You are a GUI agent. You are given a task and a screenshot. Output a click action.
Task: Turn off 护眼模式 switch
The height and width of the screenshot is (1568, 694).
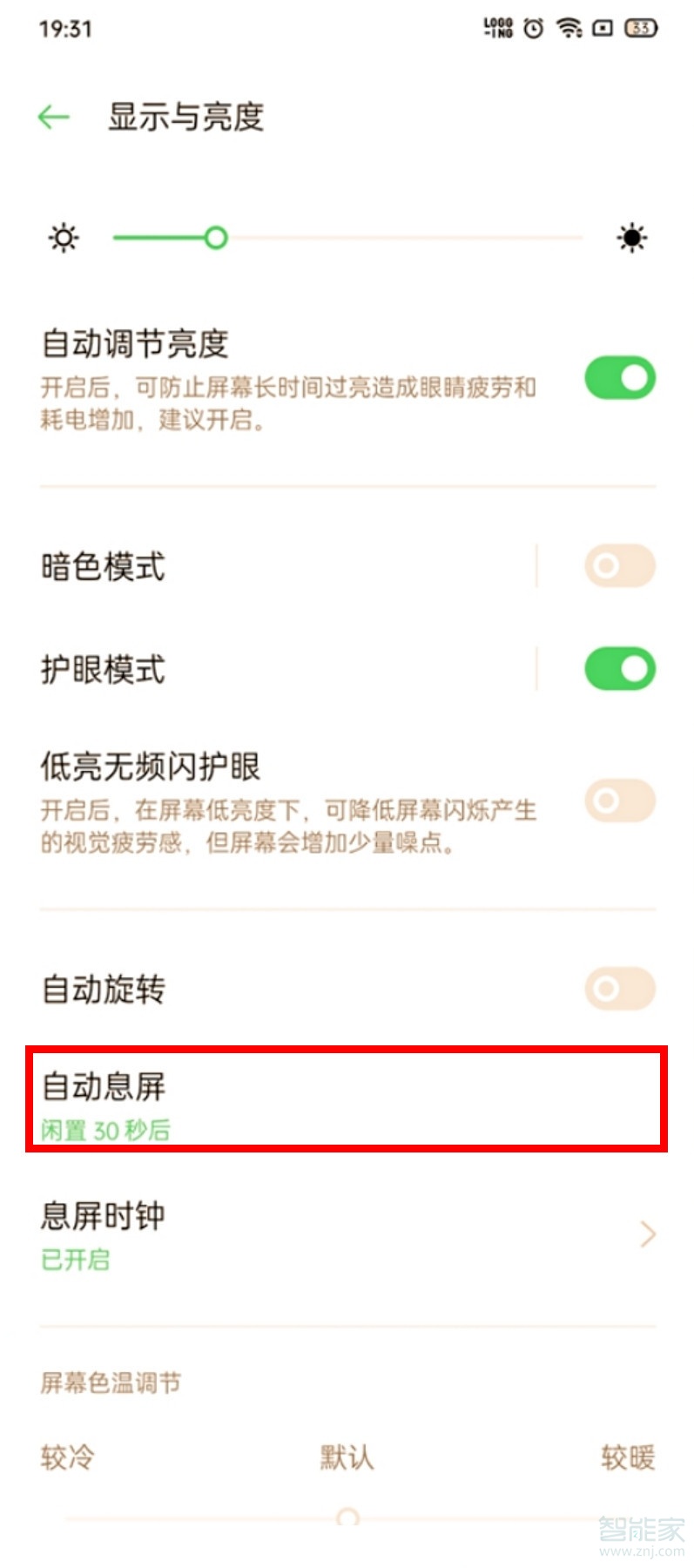[x=619, y=669]
